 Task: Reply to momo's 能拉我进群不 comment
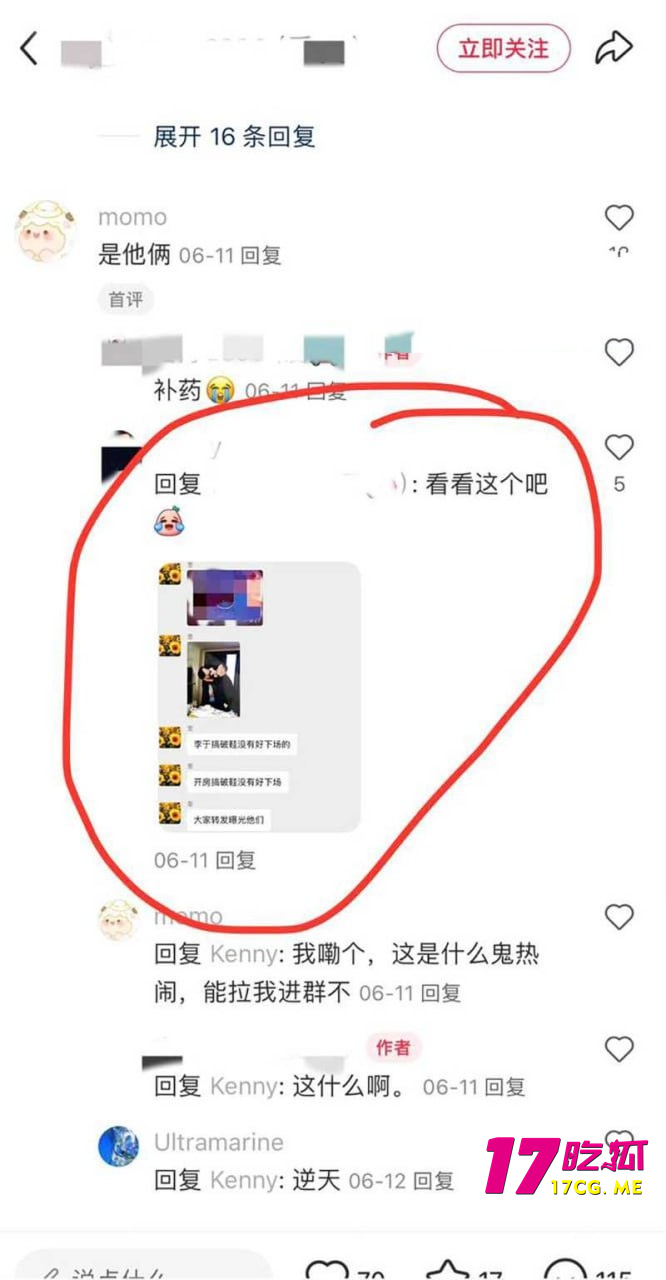pyautogui.click(x=440, y=993)
